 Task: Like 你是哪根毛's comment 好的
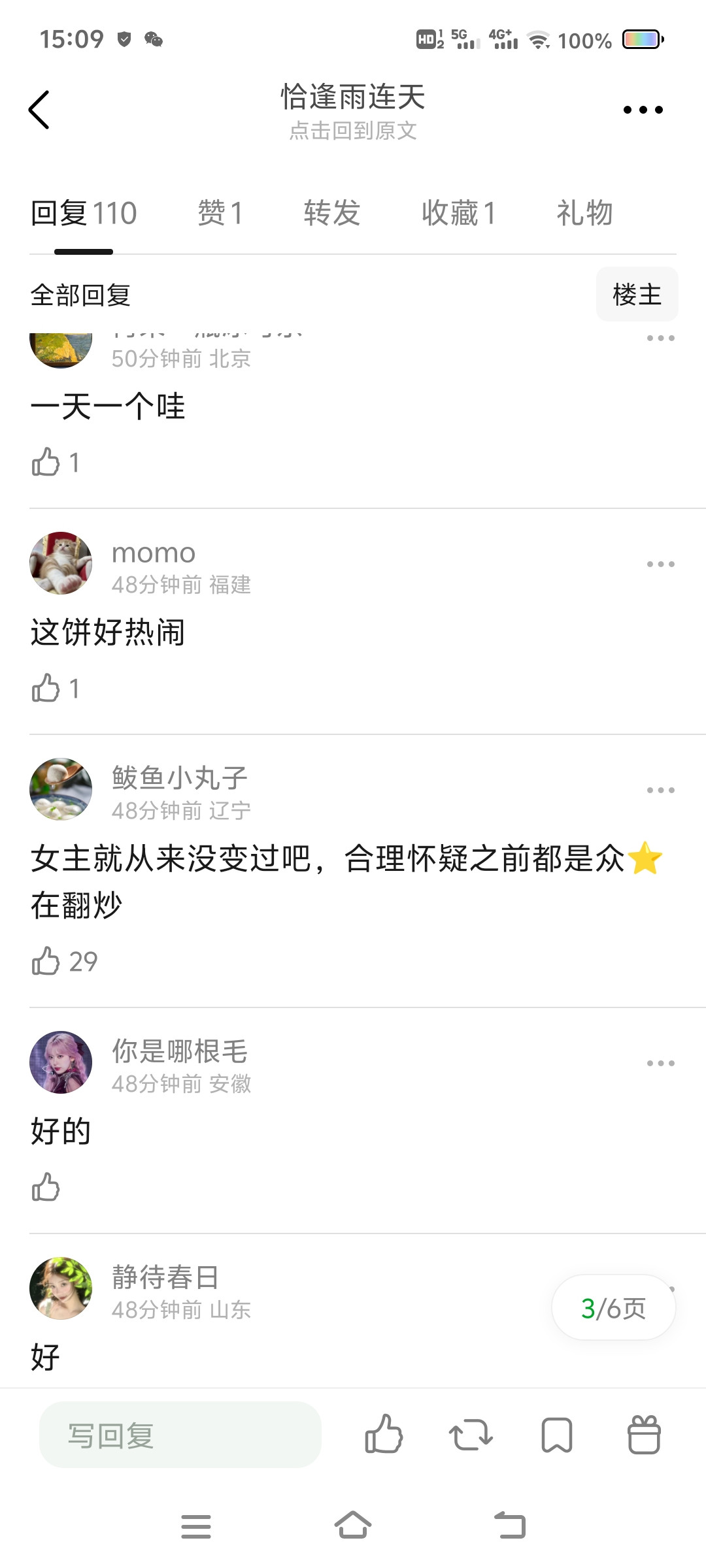pyautogui.click(x=46, y=1188)
